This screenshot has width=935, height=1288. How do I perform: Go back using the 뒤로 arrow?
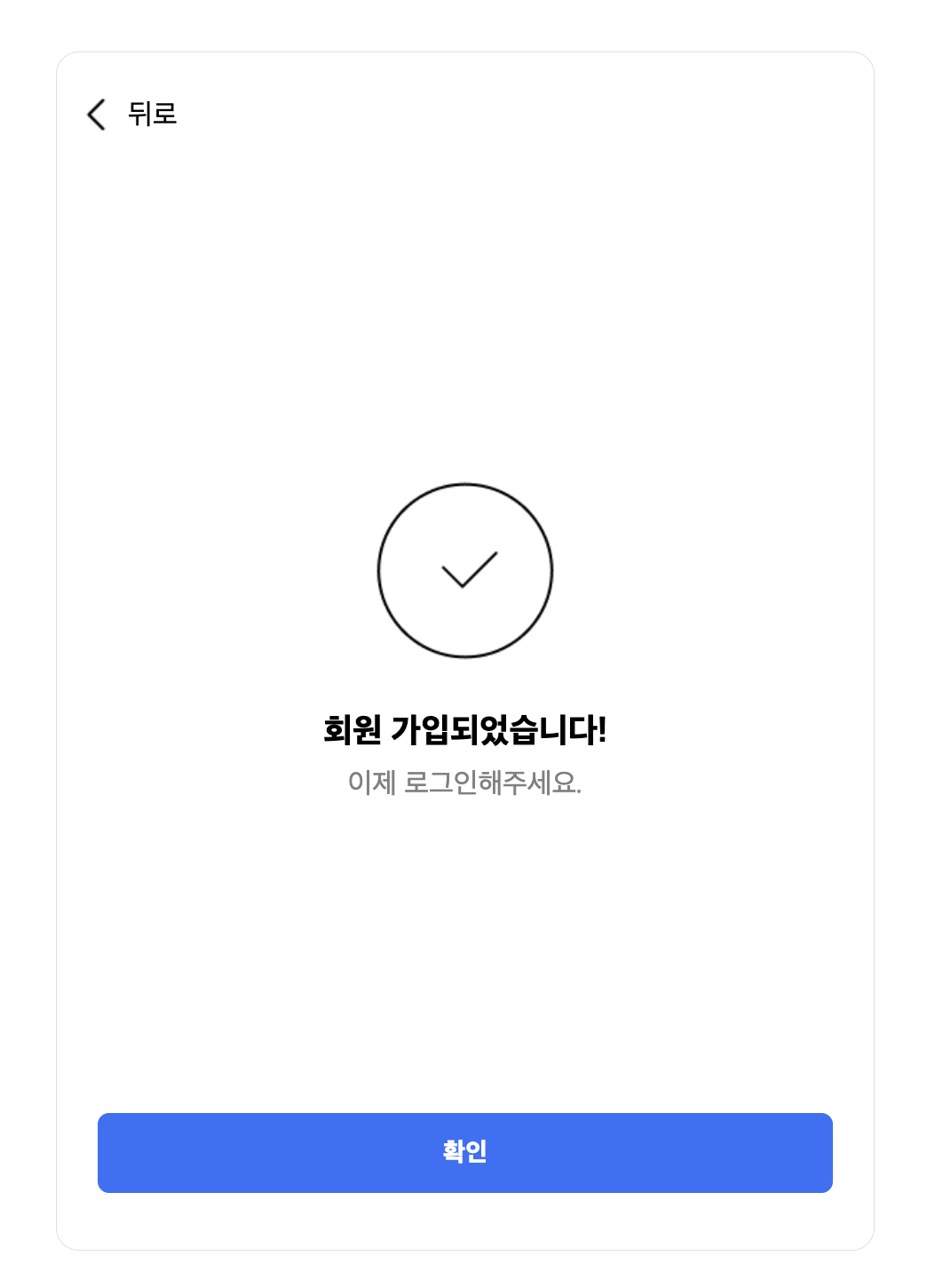97,115
